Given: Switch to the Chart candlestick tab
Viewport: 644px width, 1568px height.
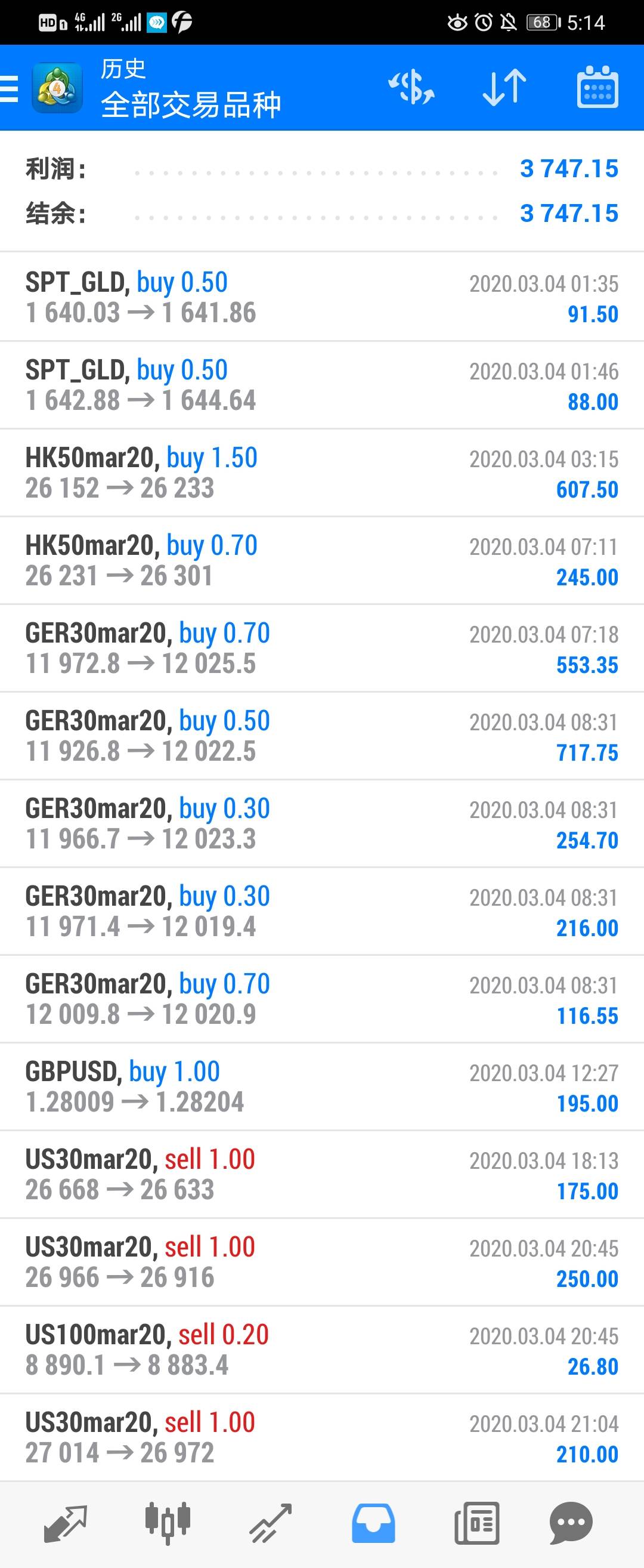Looking at the screenshot, I should [x=168, y=1524].
